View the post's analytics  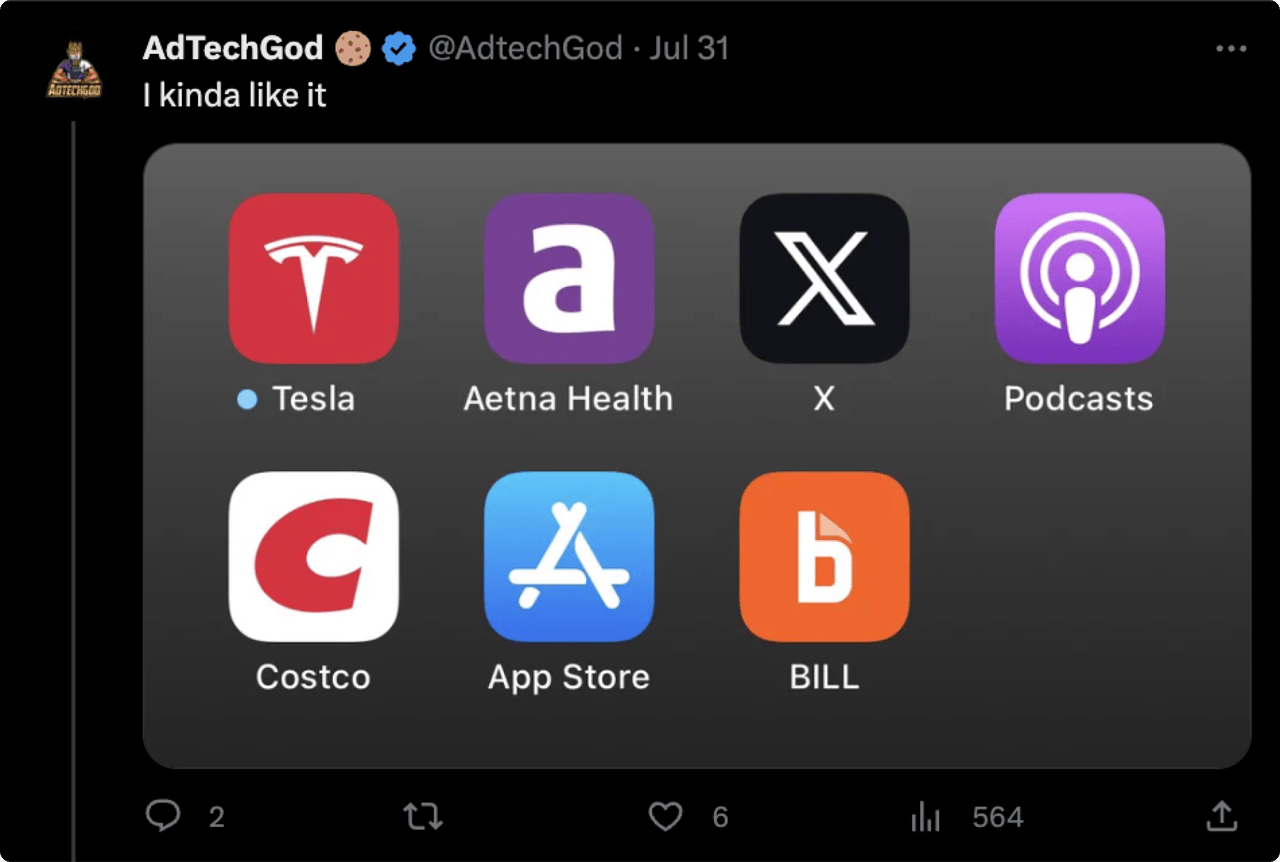(926, 817)
